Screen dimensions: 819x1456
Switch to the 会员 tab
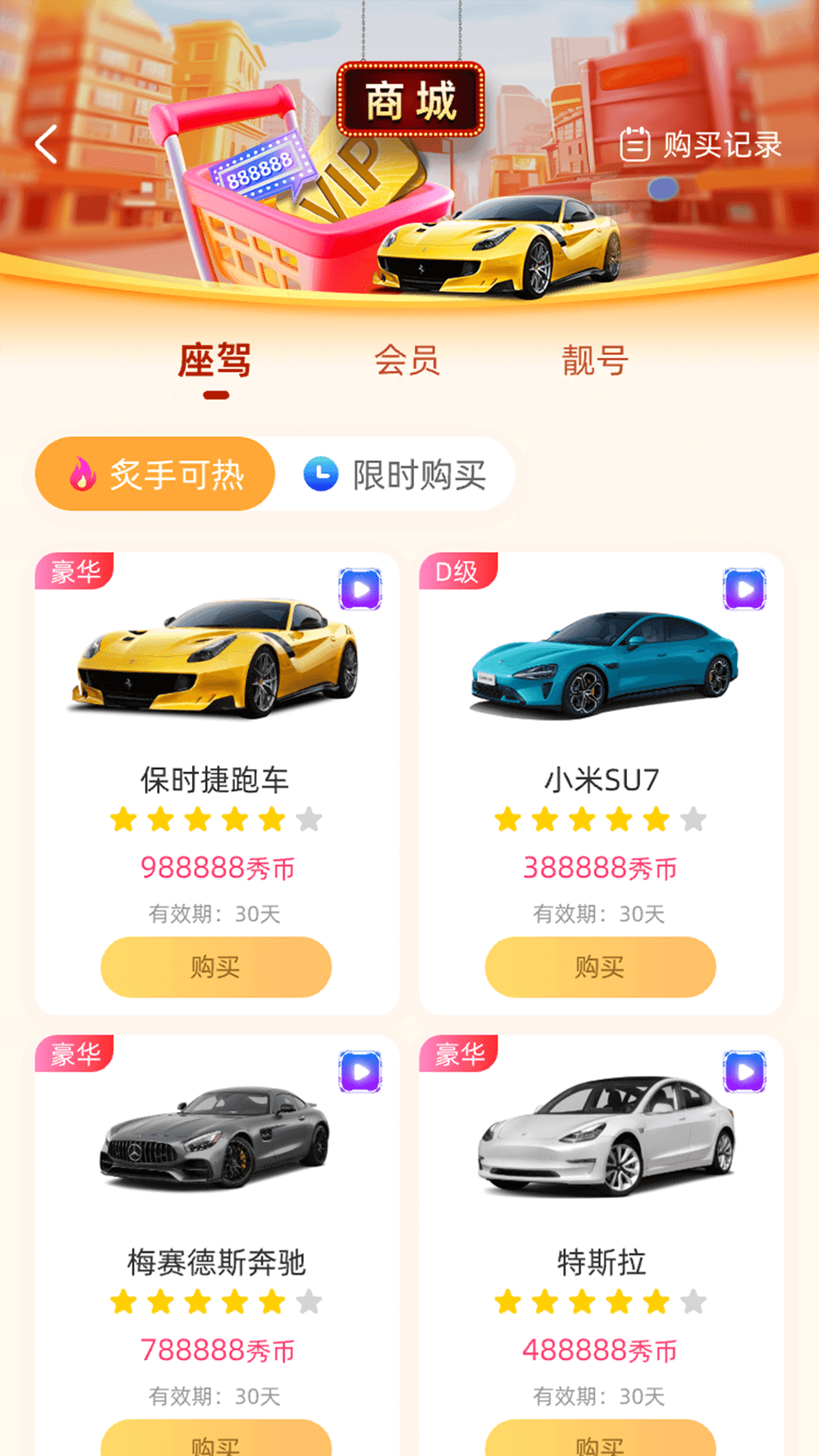tap(407, 360)
